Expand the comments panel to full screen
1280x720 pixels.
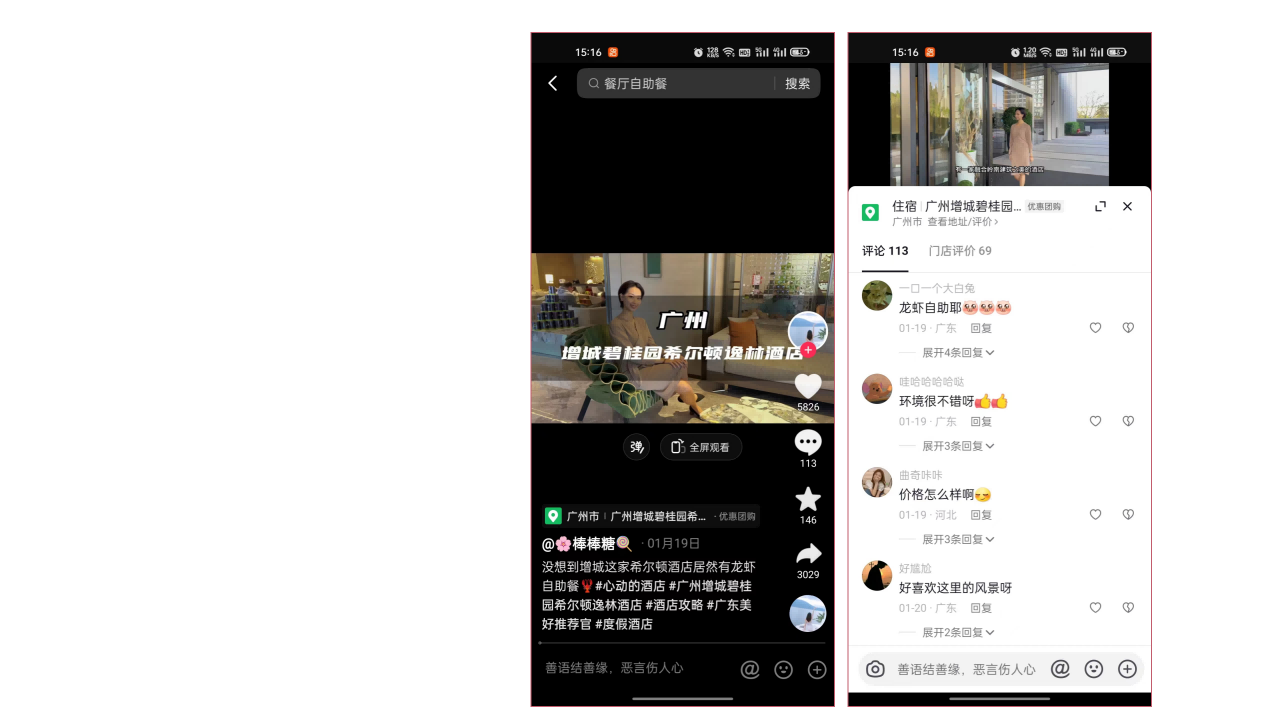(x=1100, y=206)
